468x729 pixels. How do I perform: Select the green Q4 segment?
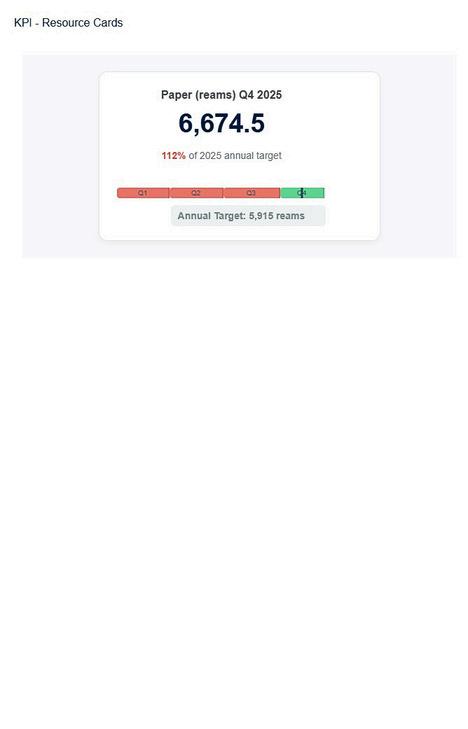point(303,193)
